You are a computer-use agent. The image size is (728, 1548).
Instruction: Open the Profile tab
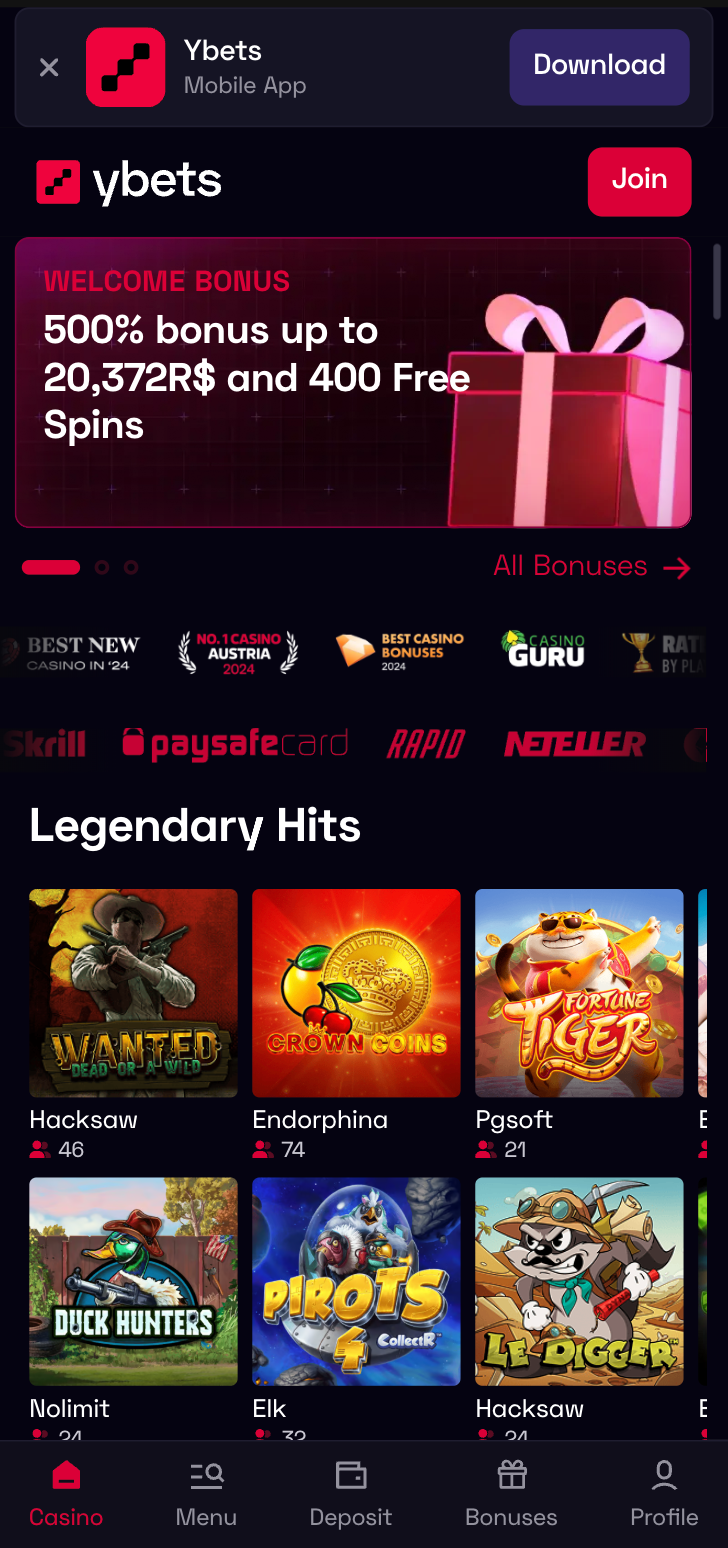(x=664, y=1494)
